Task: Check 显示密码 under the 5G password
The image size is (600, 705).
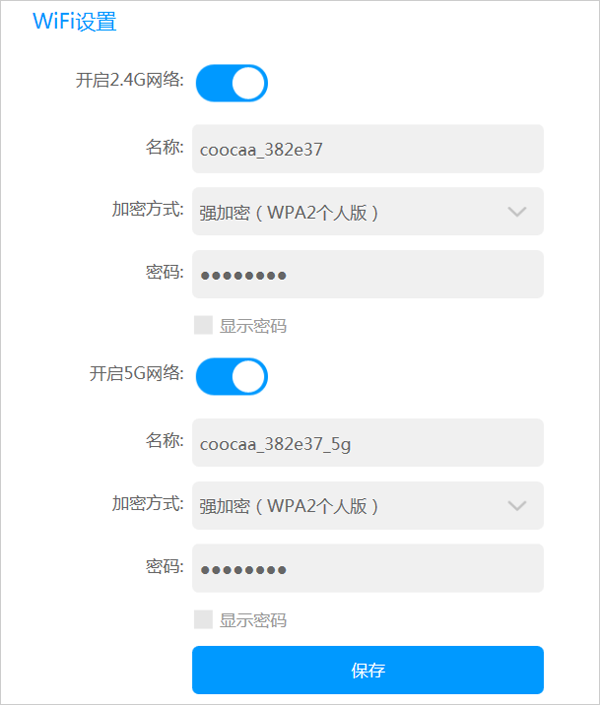Action: (204, 620)
